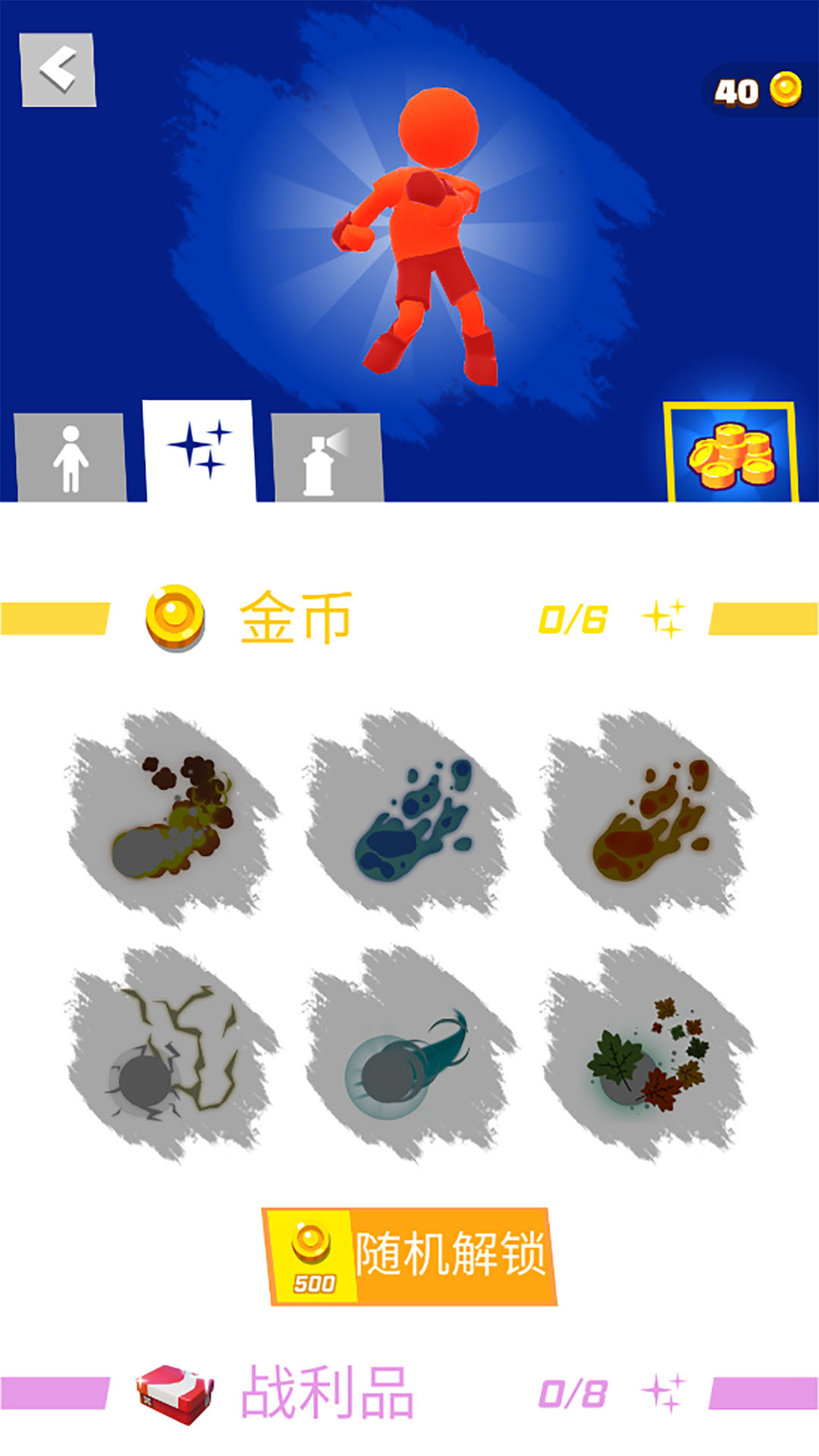Select the cracked ground lightning effect
The width and height of the screenshot is (819, 1456).
173,1054
